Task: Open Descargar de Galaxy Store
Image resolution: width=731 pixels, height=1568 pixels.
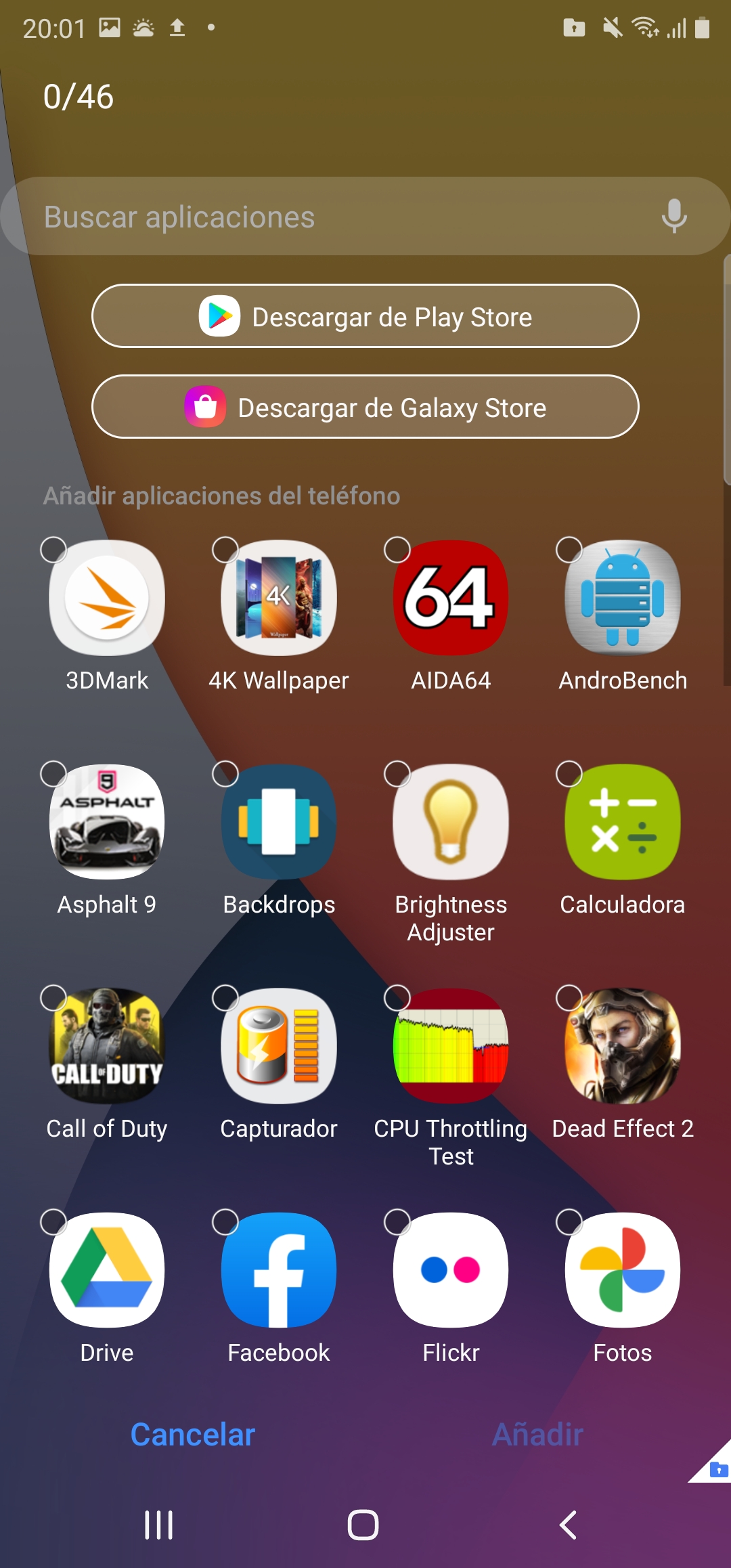Action: [x=365, y=407]
